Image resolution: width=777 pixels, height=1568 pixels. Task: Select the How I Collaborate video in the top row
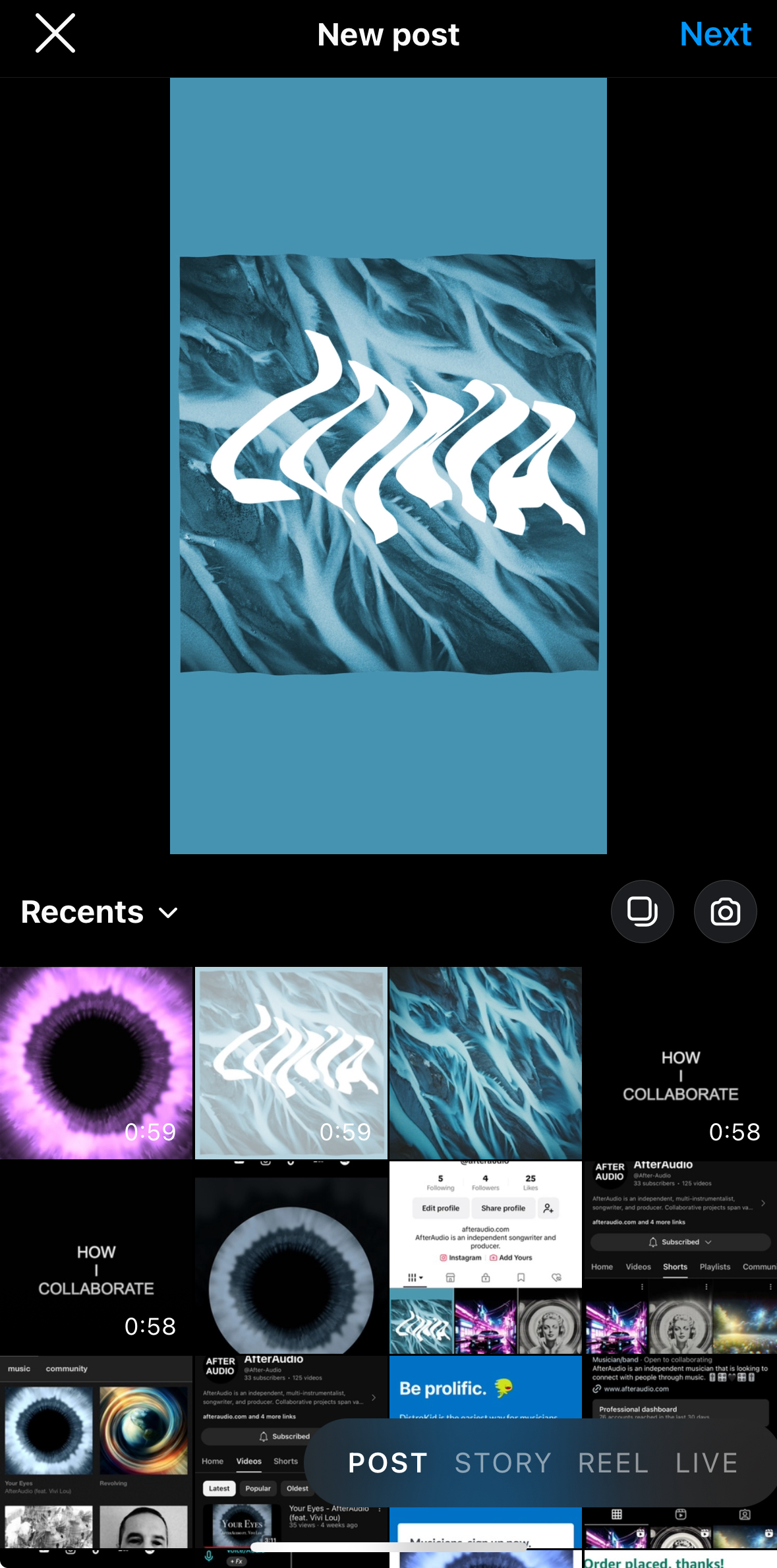pos(680,1062)
